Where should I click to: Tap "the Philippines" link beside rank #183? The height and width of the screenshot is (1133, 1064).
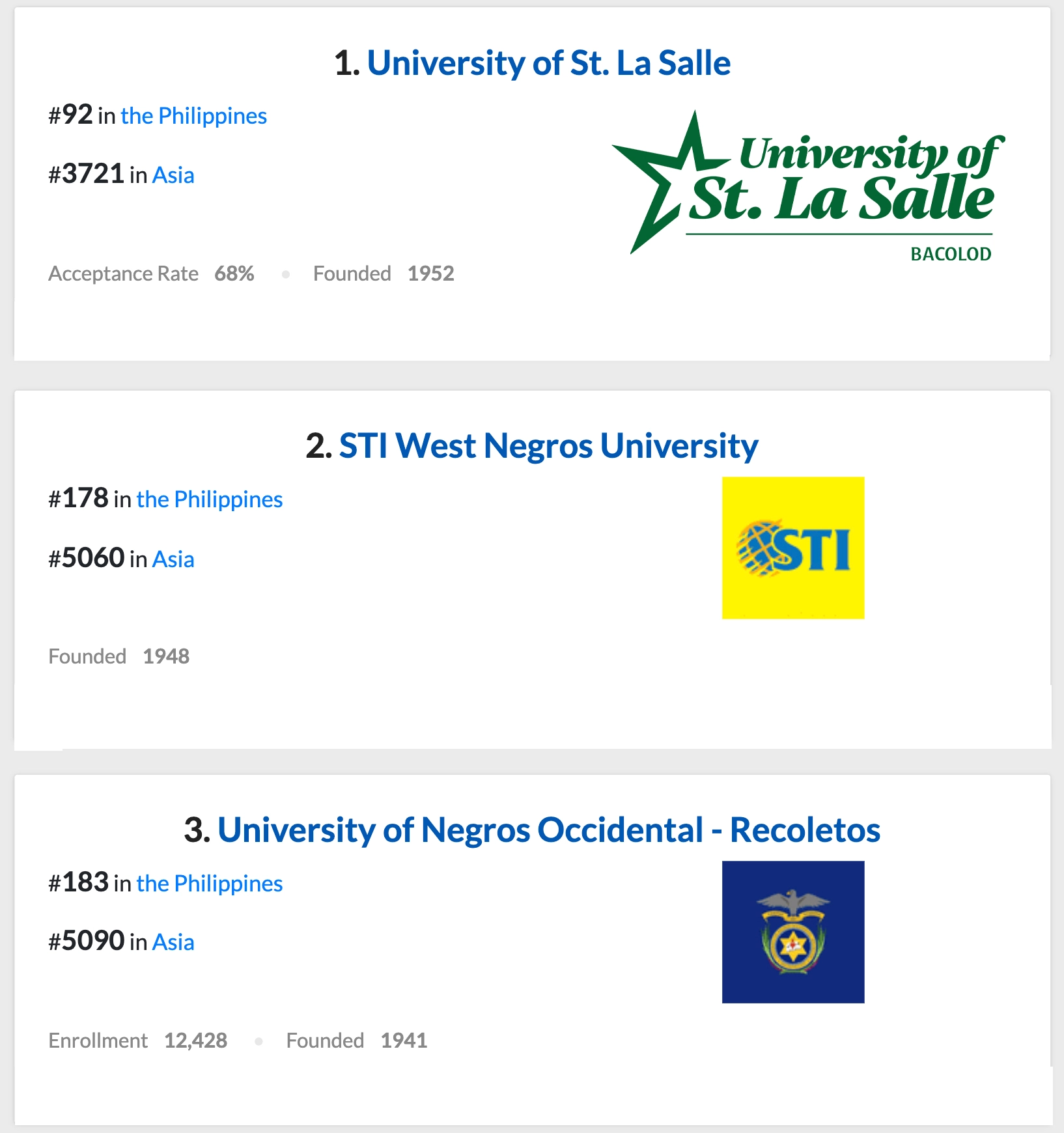[x=209, y=884]
